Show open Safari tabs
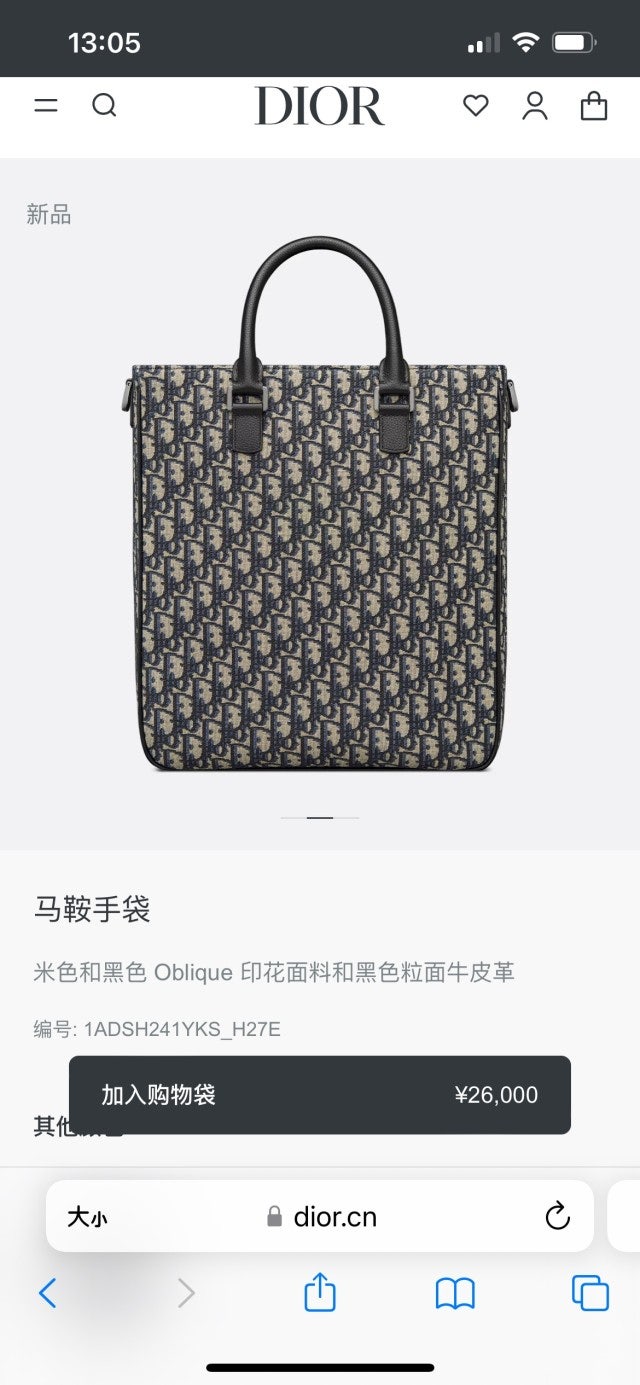Image resolution: width=640 pixels, height=1385 pixels. (590, 1293)
